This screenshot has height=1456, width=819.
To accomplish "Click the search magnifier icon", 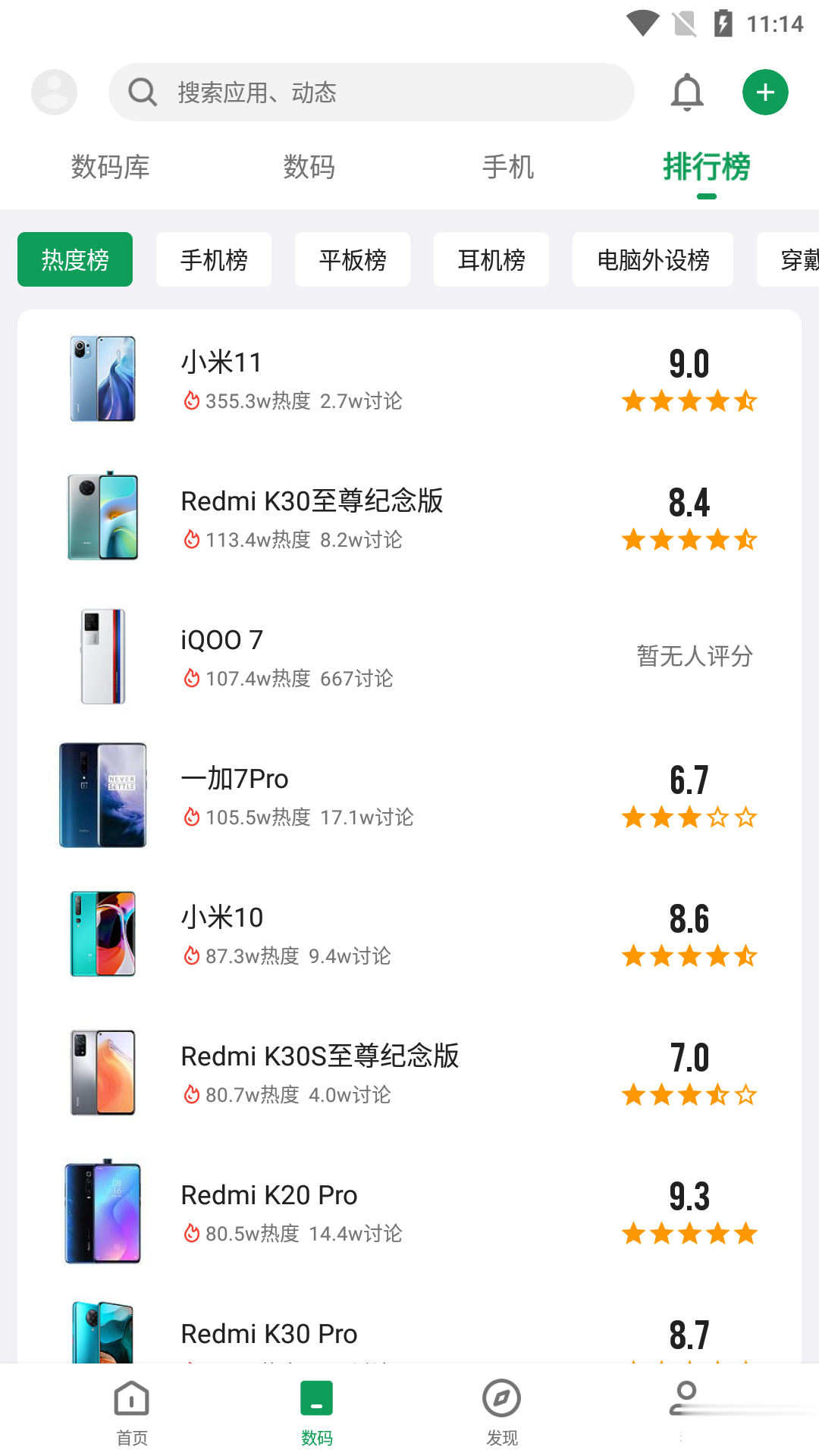I will click(142, 92).
